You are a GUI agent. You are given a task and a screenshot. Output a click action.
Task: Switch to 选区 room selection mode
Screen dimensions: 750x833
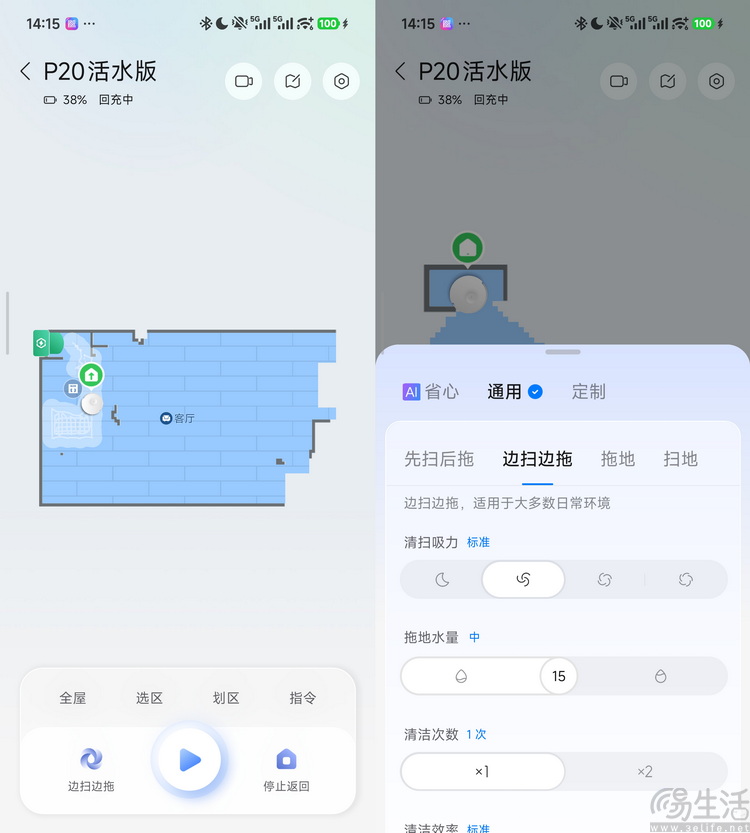click(x=149, y=698)
